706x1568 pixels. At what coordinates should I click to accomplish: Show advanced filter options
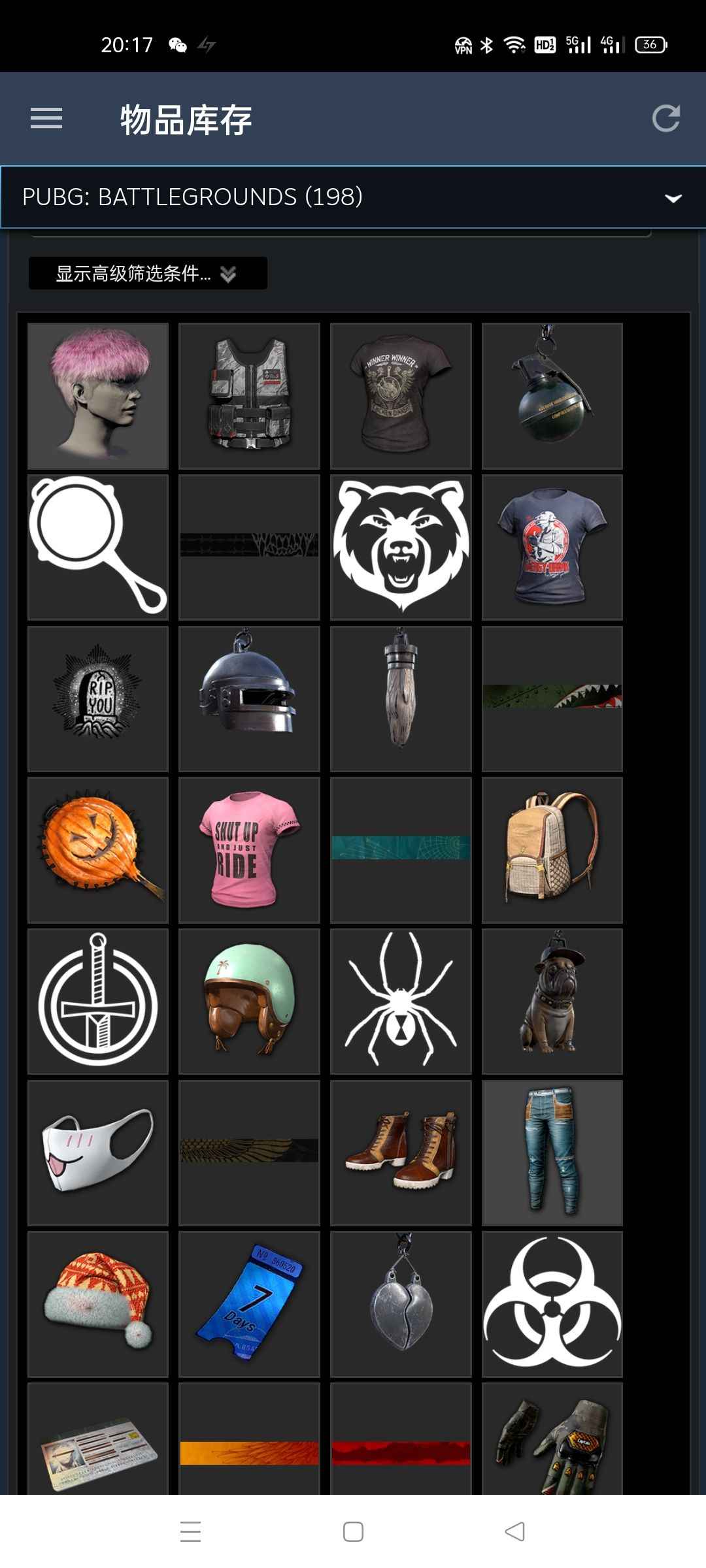pyautogui.click(x=148, y=273)
